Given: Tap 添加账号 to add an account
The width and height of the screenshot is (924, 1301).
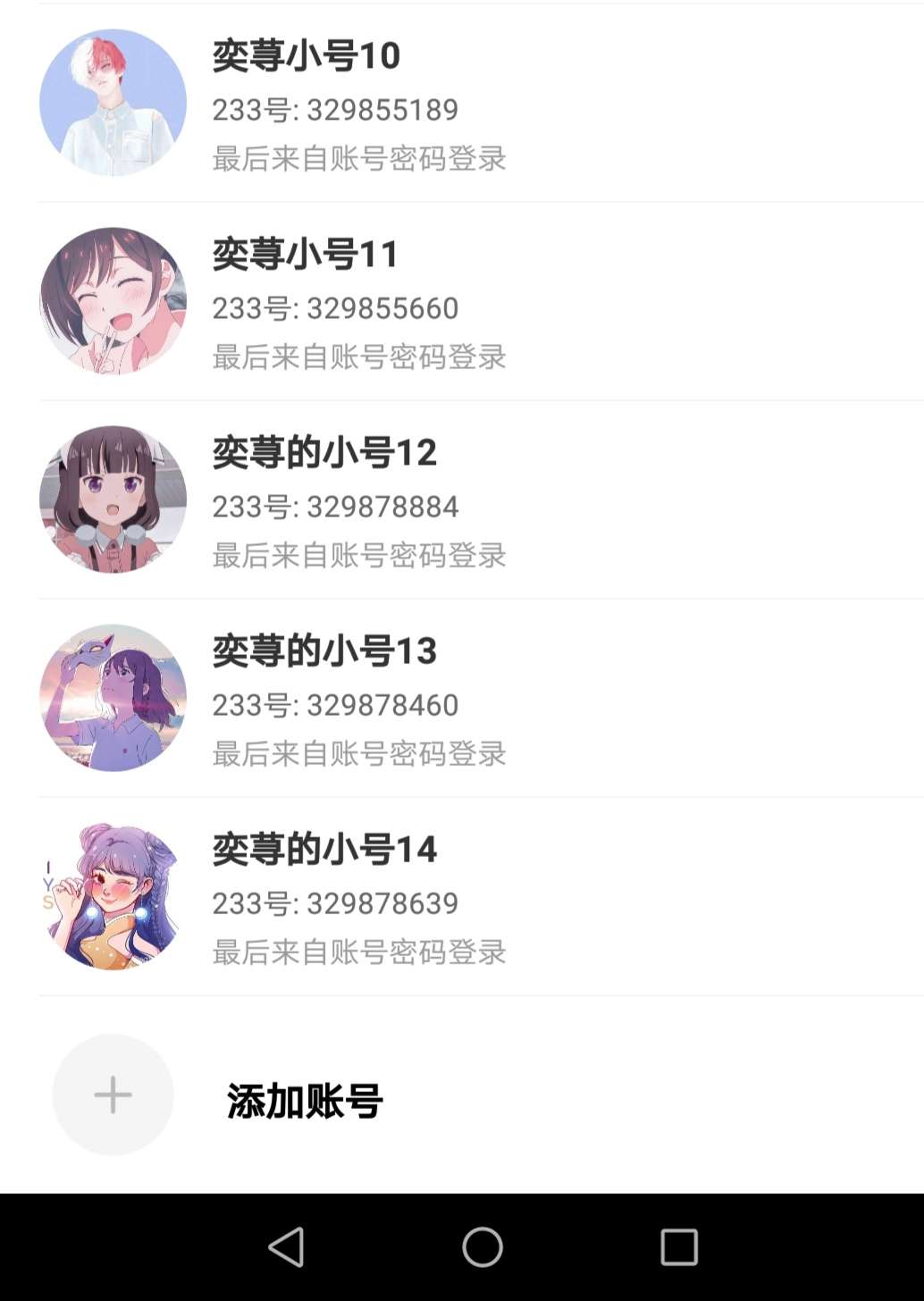Looking at the screenshot, I should (x=304, y=1099).
